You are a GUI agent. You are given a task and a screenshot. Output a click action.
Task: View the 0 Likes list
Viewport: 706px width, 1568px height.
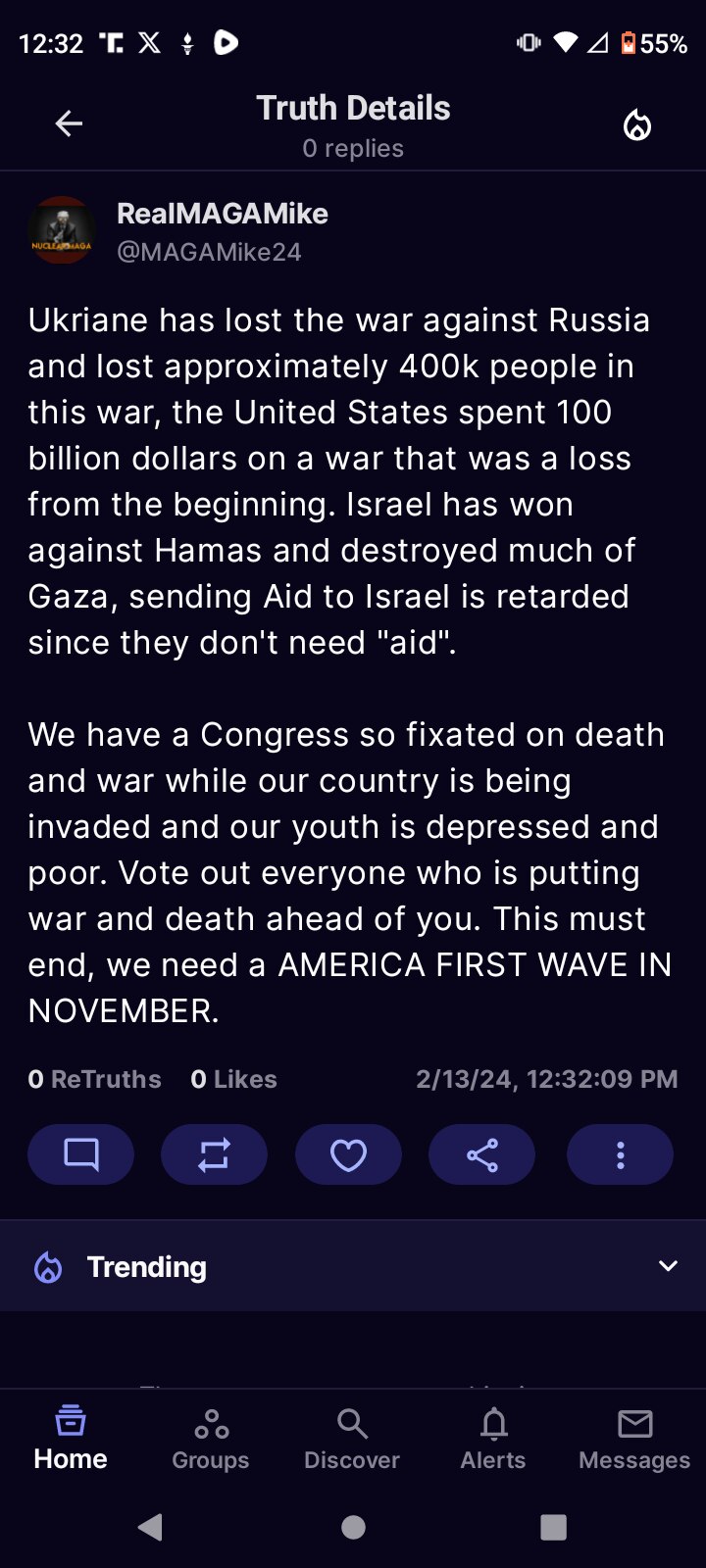(x=234, y=1079)
